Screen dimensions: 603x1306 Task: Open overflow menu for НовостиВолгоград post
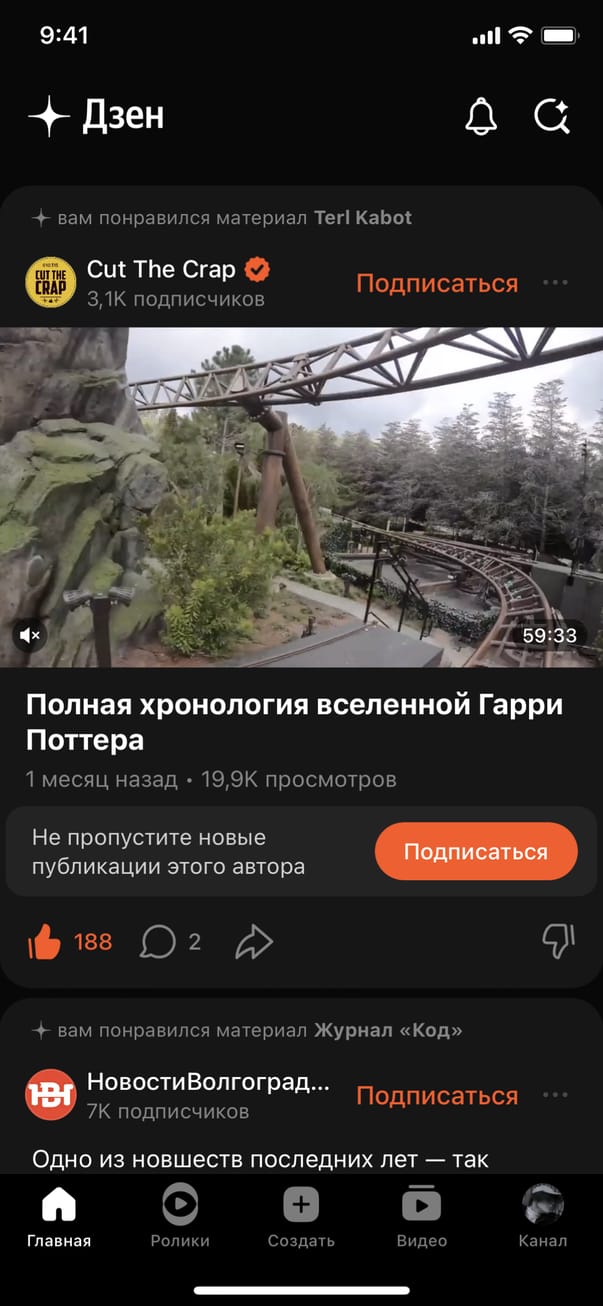pos(555,1095)
